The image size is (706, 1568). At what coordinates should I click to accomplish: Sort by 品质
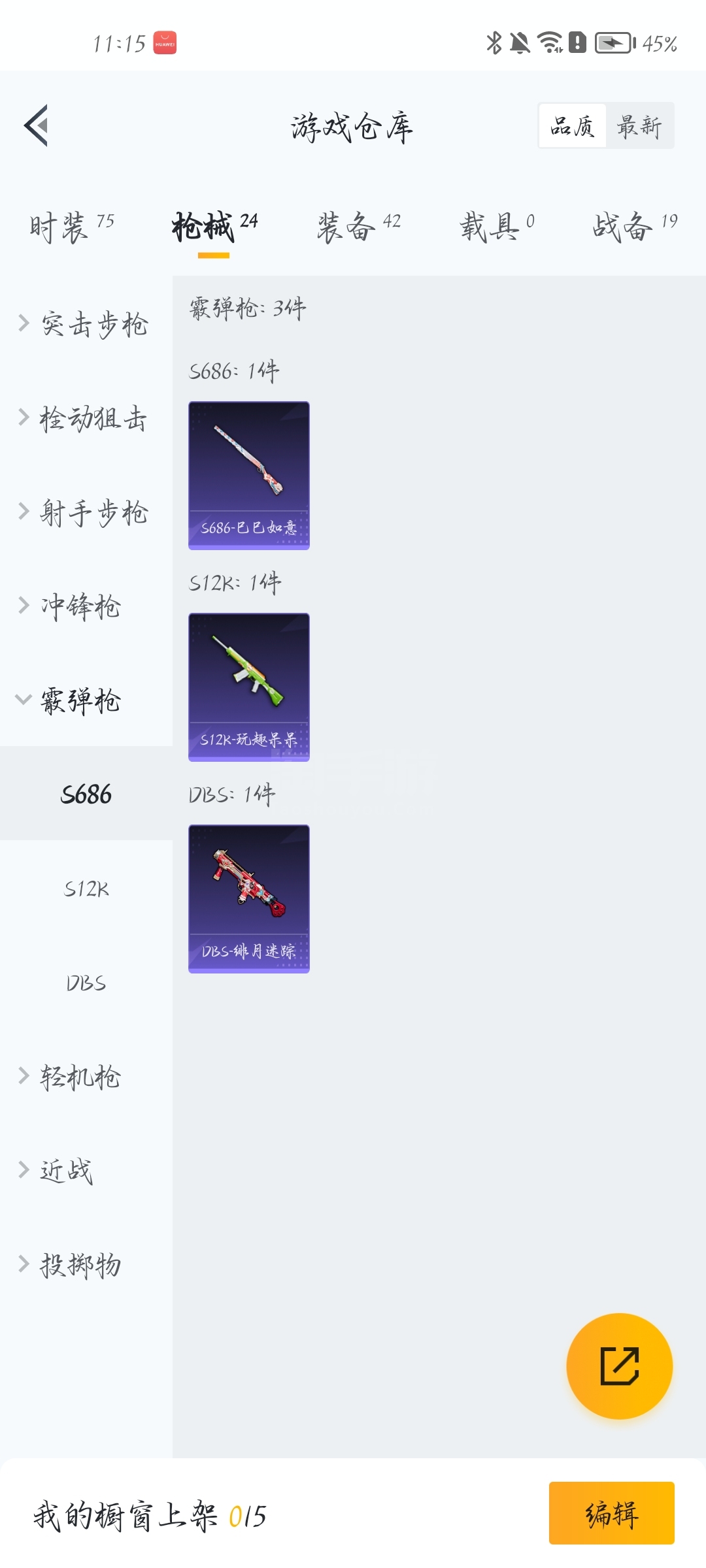pyautogui.click(x=573, y=125)
